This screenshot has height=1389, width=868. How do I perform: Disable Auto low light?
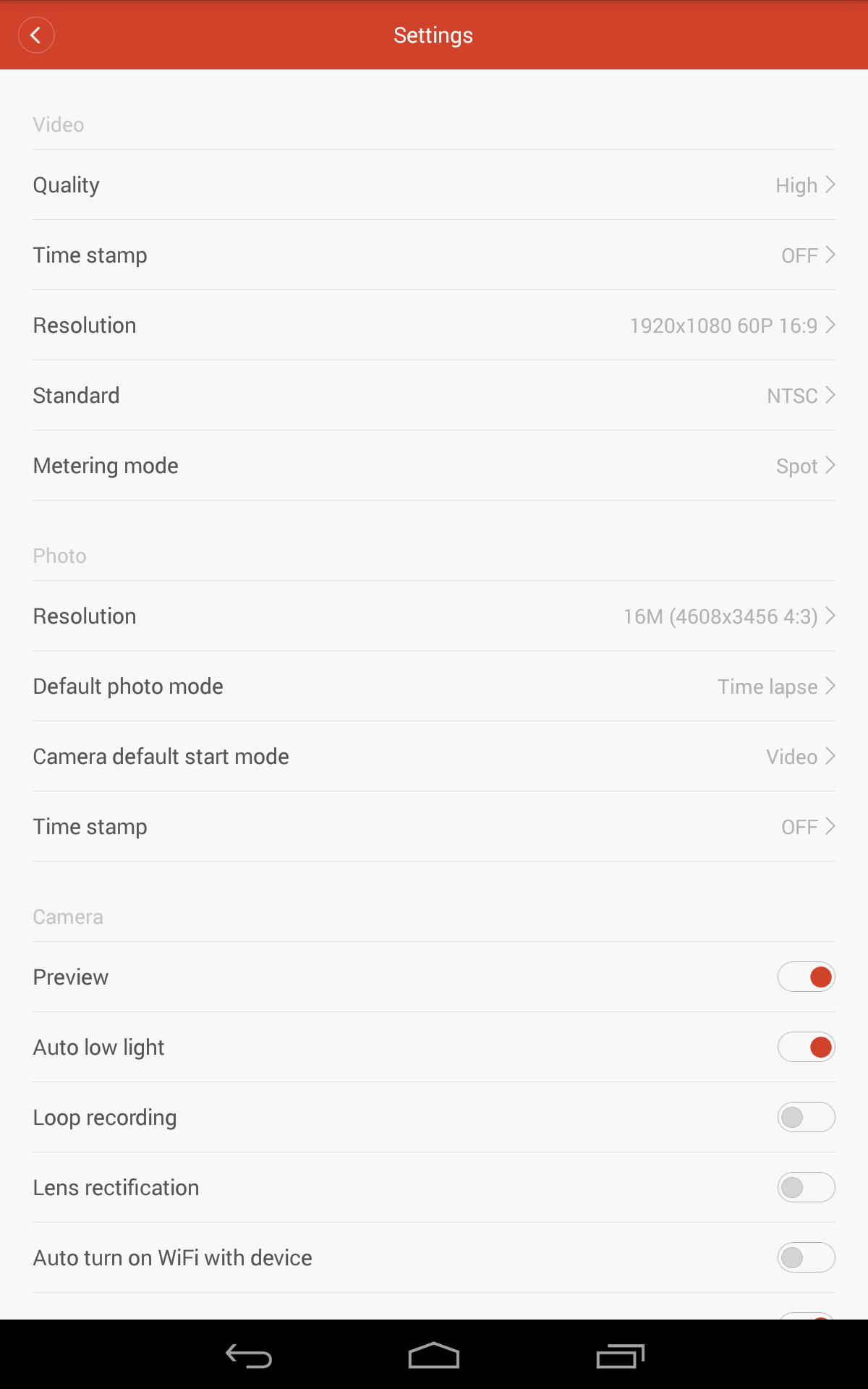(x=806, y=1048)
